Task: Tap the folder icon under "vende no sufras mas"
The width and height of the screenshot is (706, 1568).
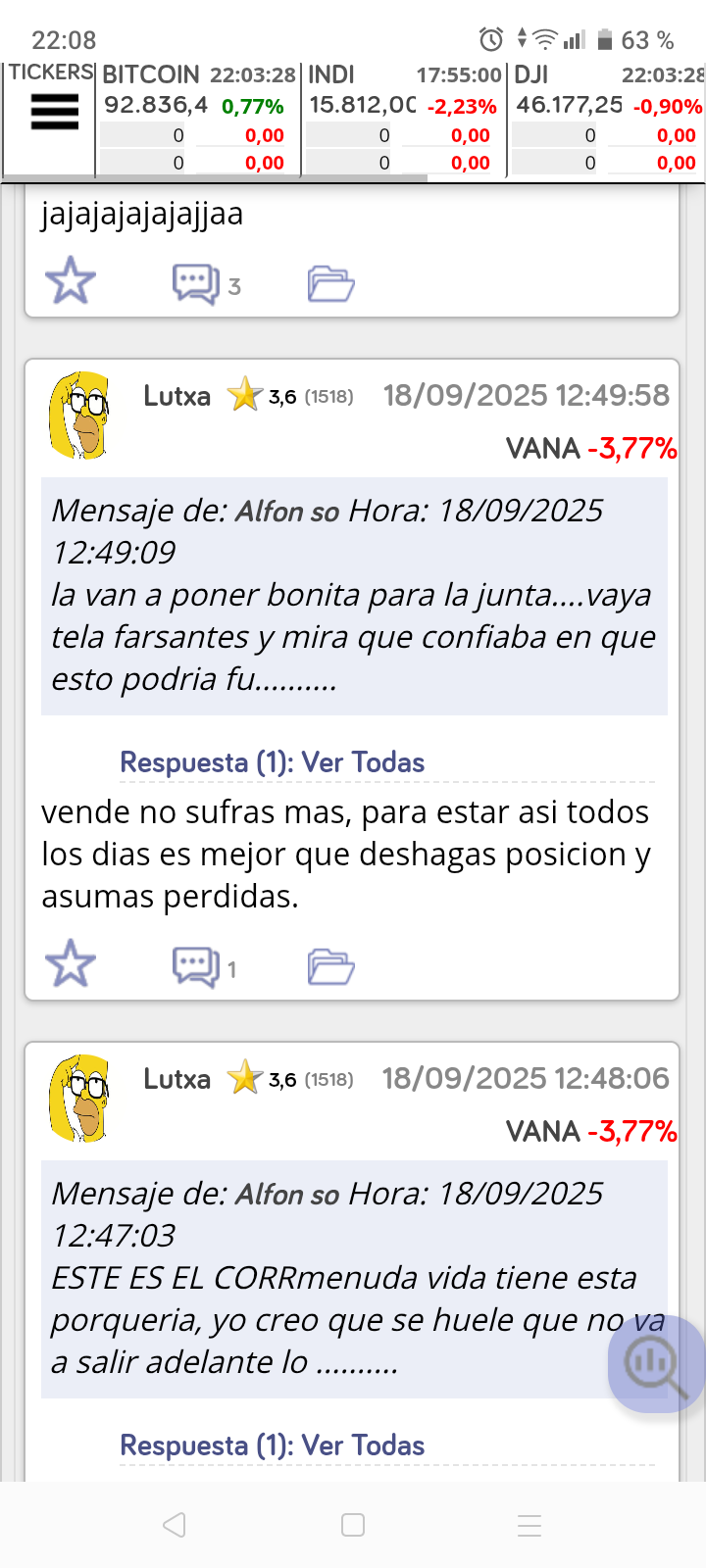Action: pyautogui.click(x=330, y=967)
